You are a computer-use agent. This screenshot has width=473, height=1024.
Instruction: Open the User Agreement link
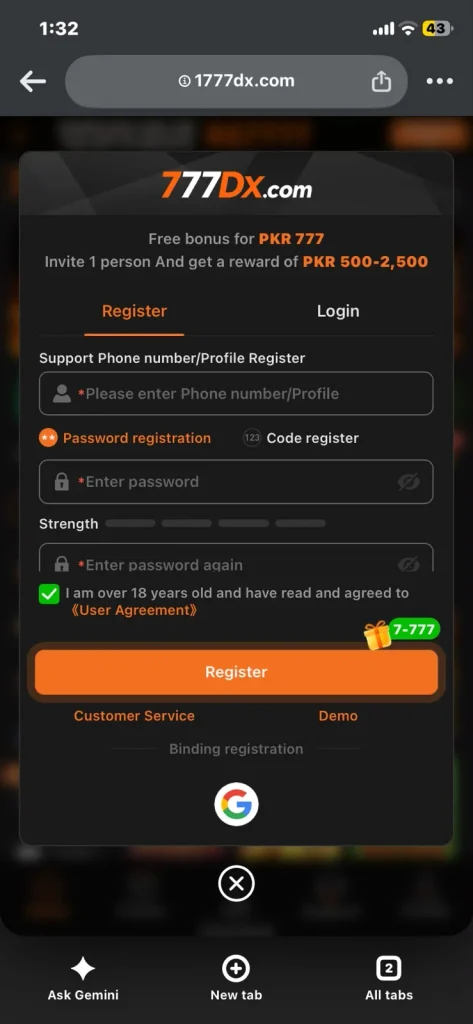pyautogui.click(x=134, y=611)
